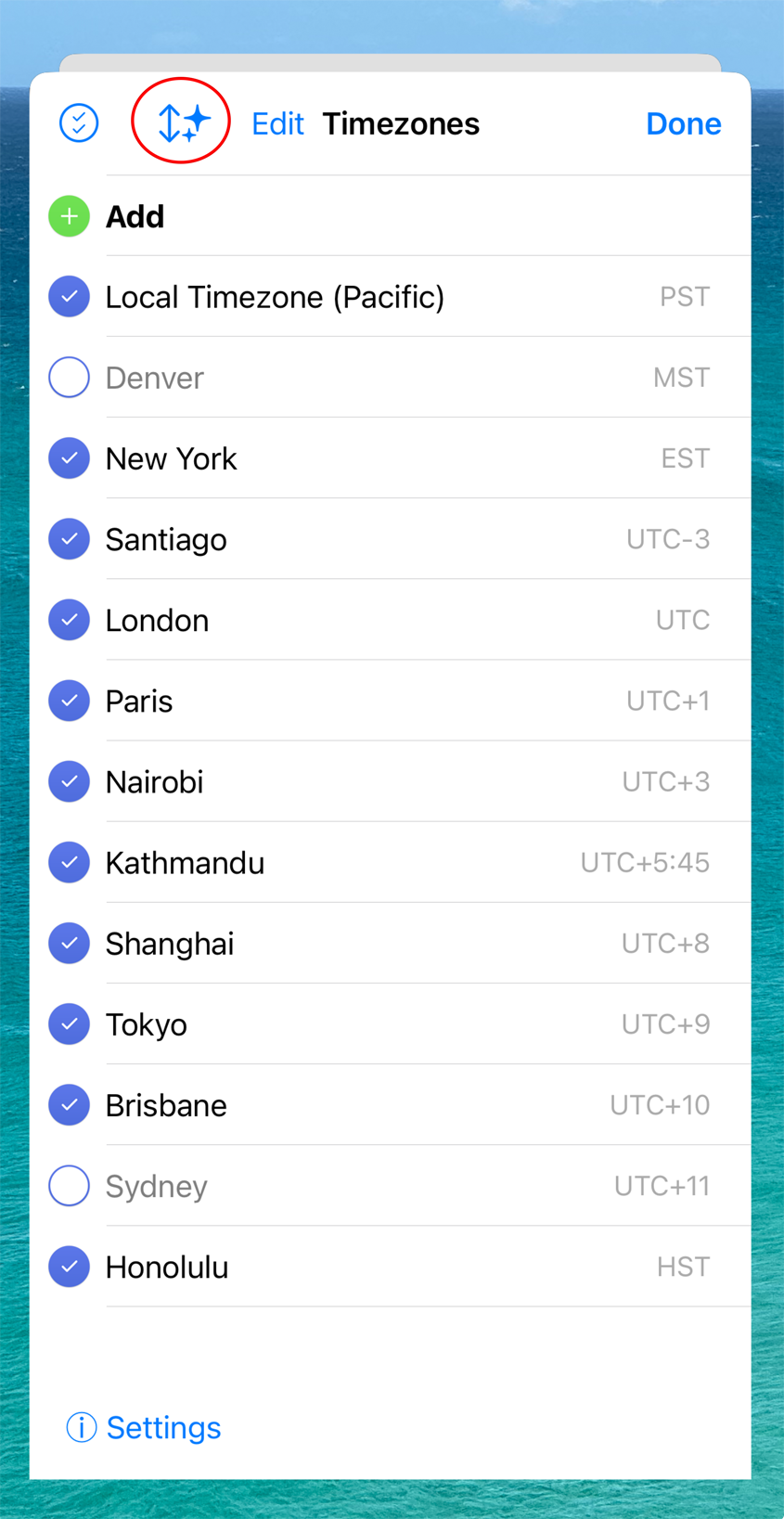Screen dimensions: 784x1519
Task: Uncheck Honolulu
Action: pyautogui.click(x=70, y=1266)
